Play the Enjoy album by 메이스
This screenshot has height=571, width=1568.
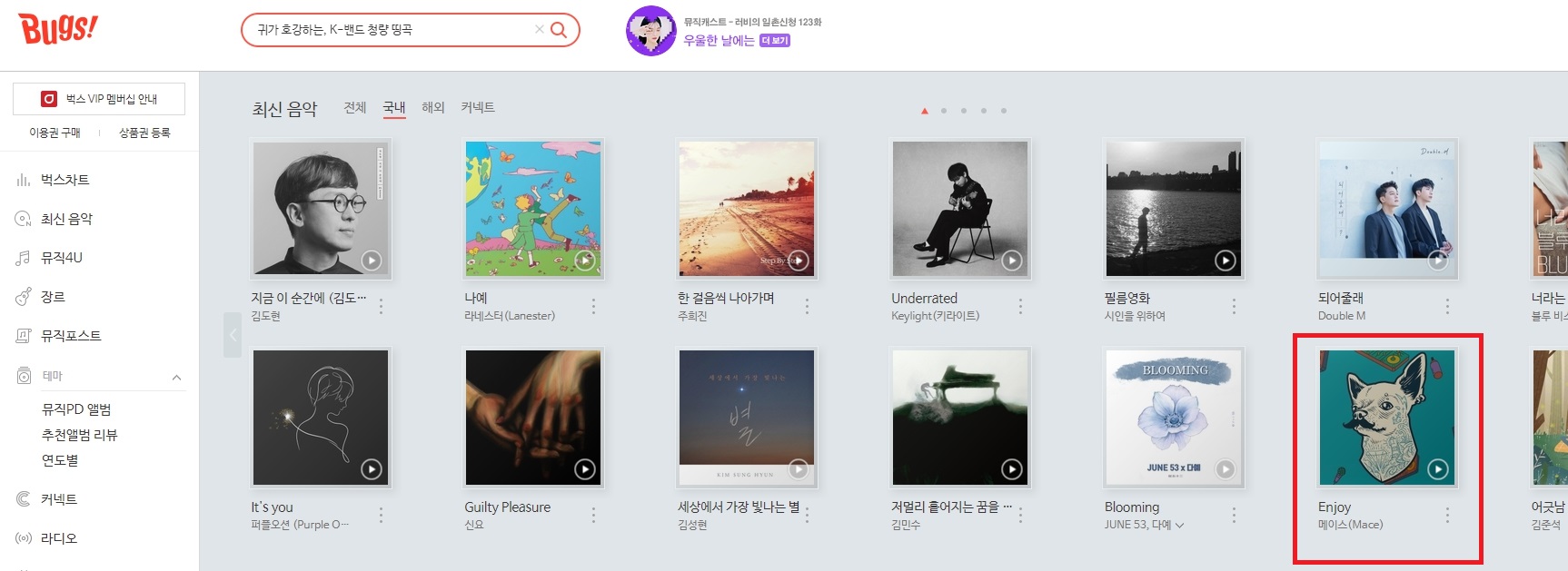pyautogui.click(x=1438, y=469)
